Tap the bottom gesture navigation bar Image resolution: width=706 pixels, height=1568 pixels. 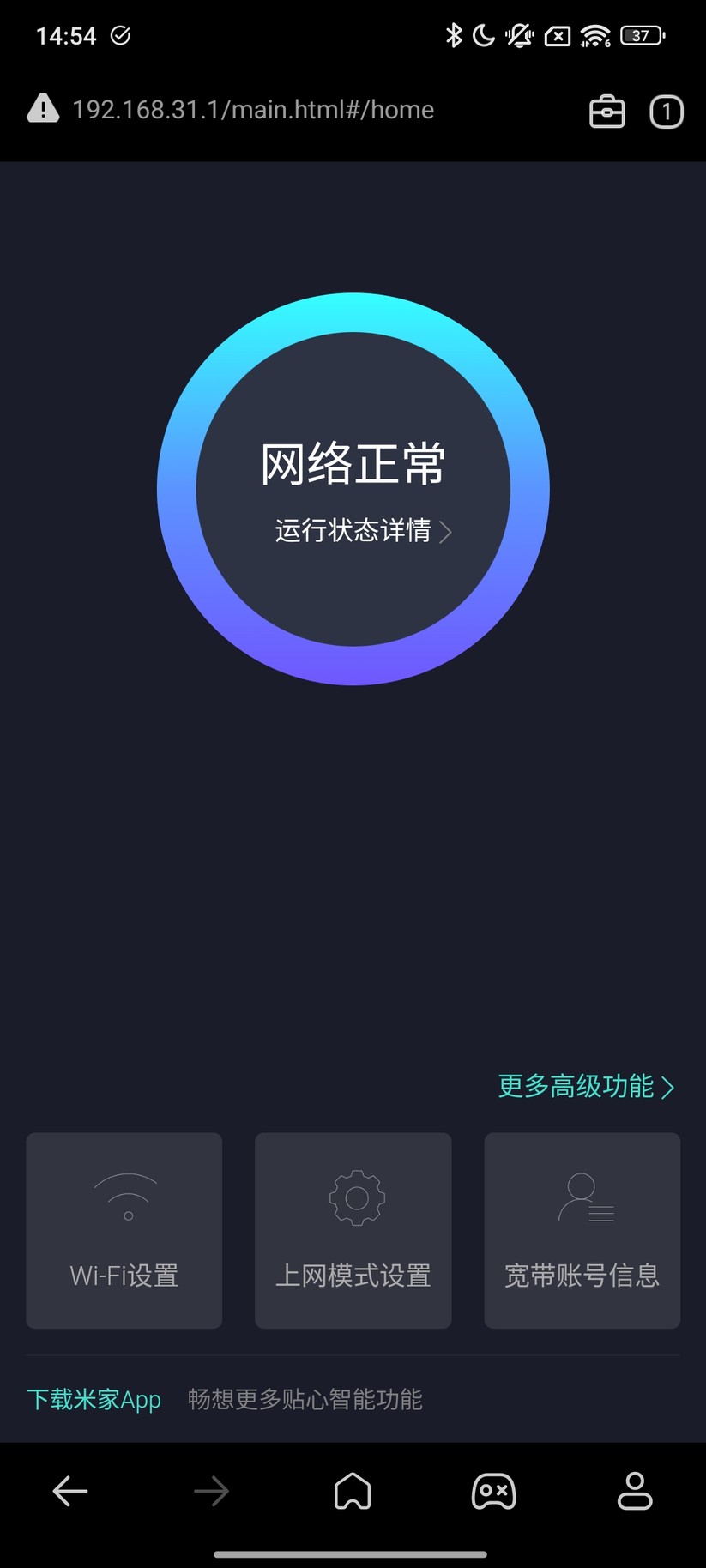click(x=353, y=1554)
